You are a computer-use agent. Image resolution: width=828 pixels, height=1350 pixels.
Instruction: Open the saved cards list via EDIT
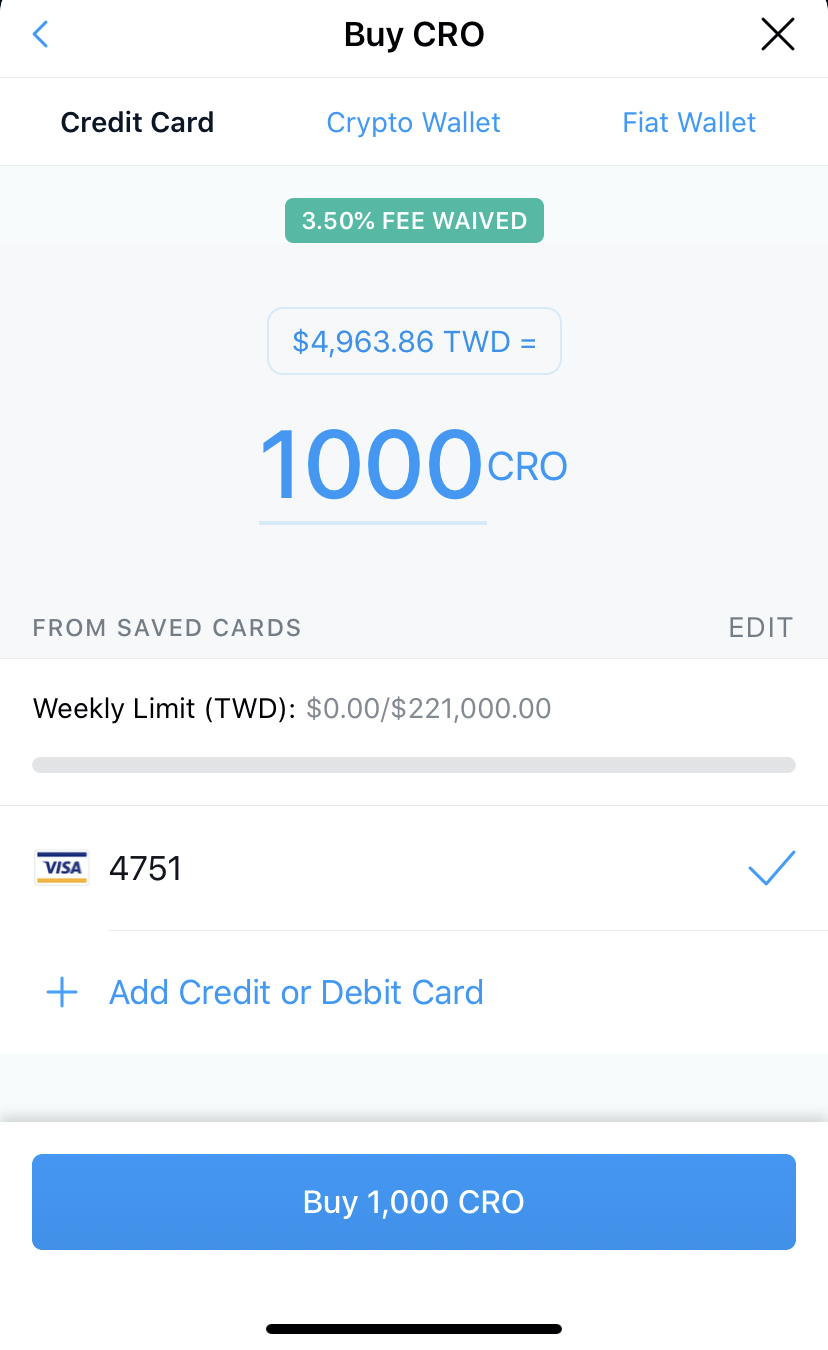[760, 627]
